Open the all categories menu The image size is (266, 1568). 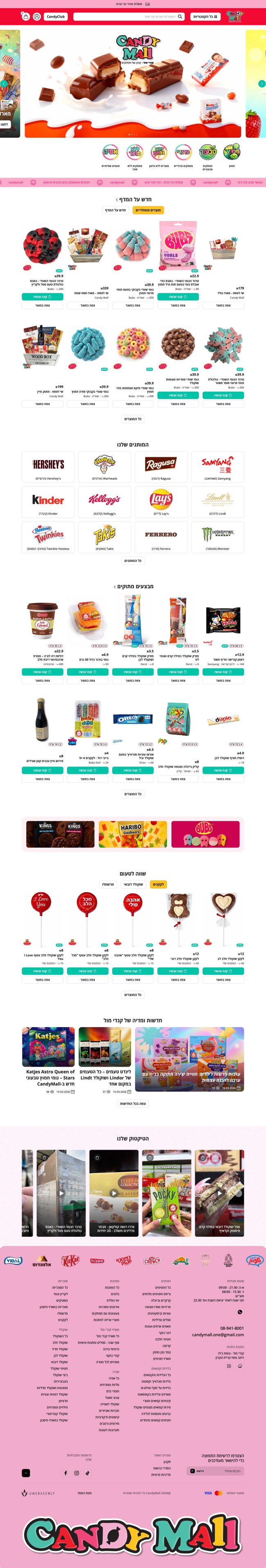pos(205,17)
